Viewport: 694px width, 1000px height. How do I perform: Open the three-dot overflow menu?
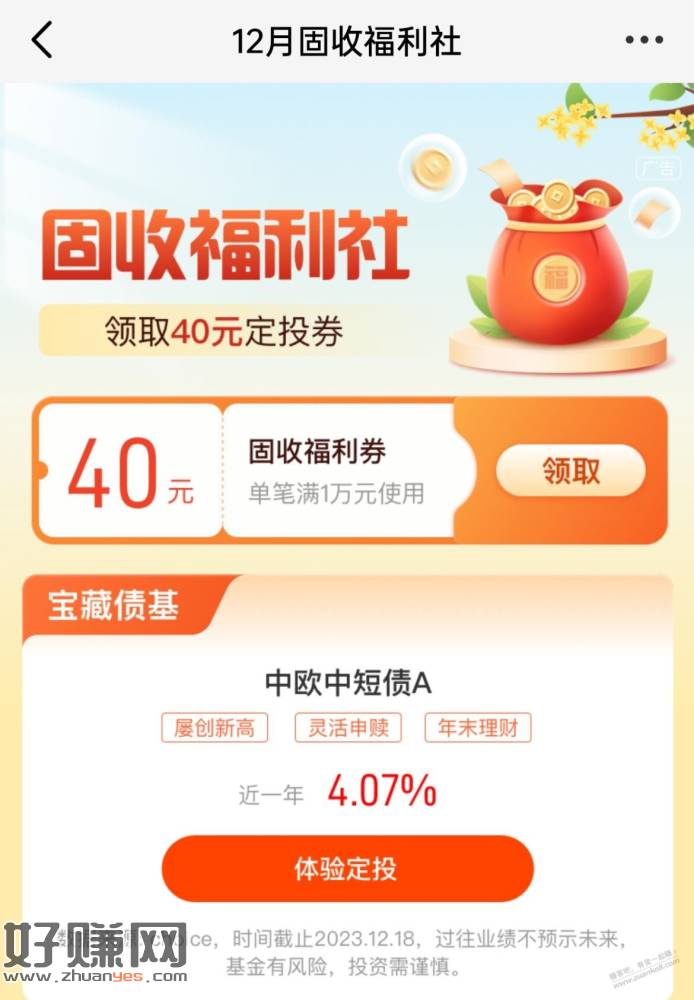643,41
